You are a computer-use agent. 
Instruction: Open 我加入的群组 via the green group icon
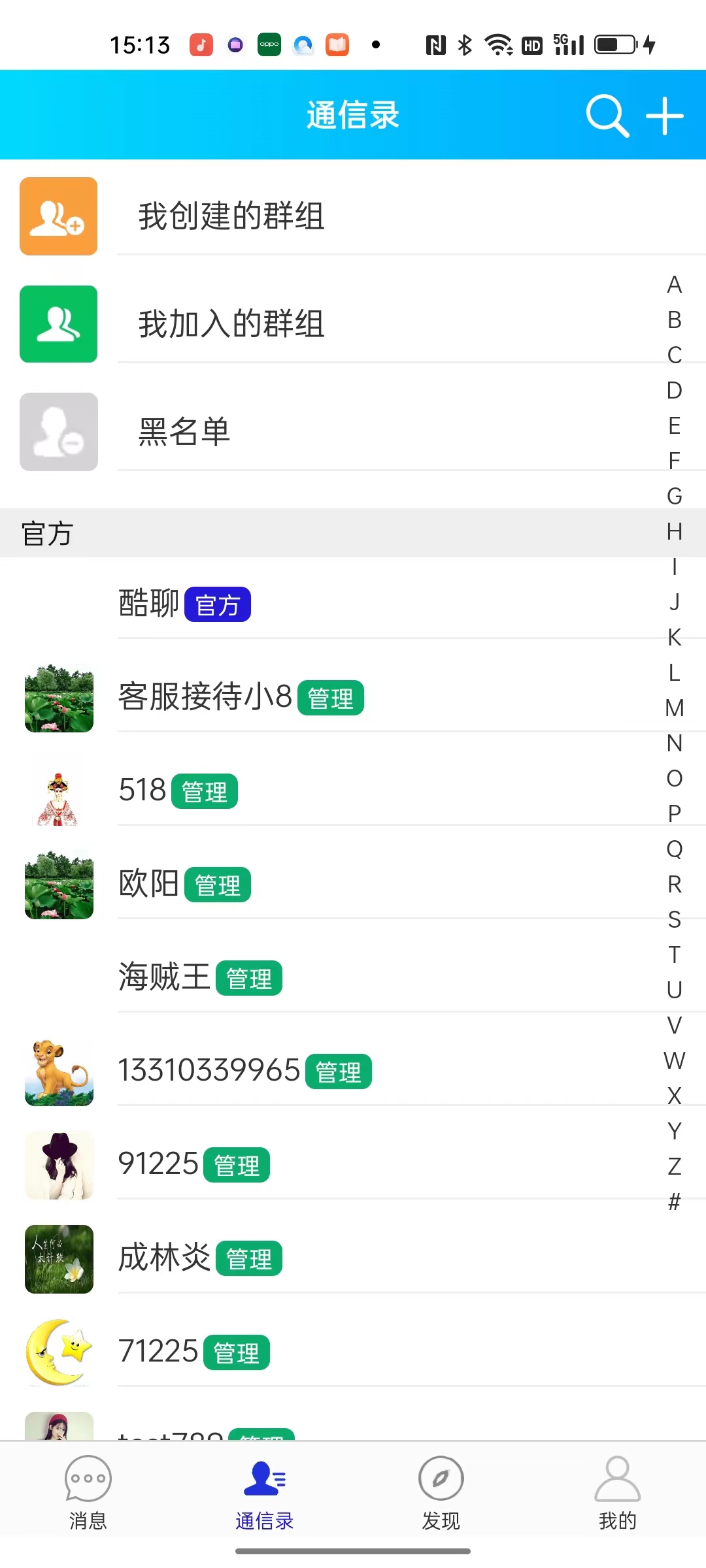(58, 323)
